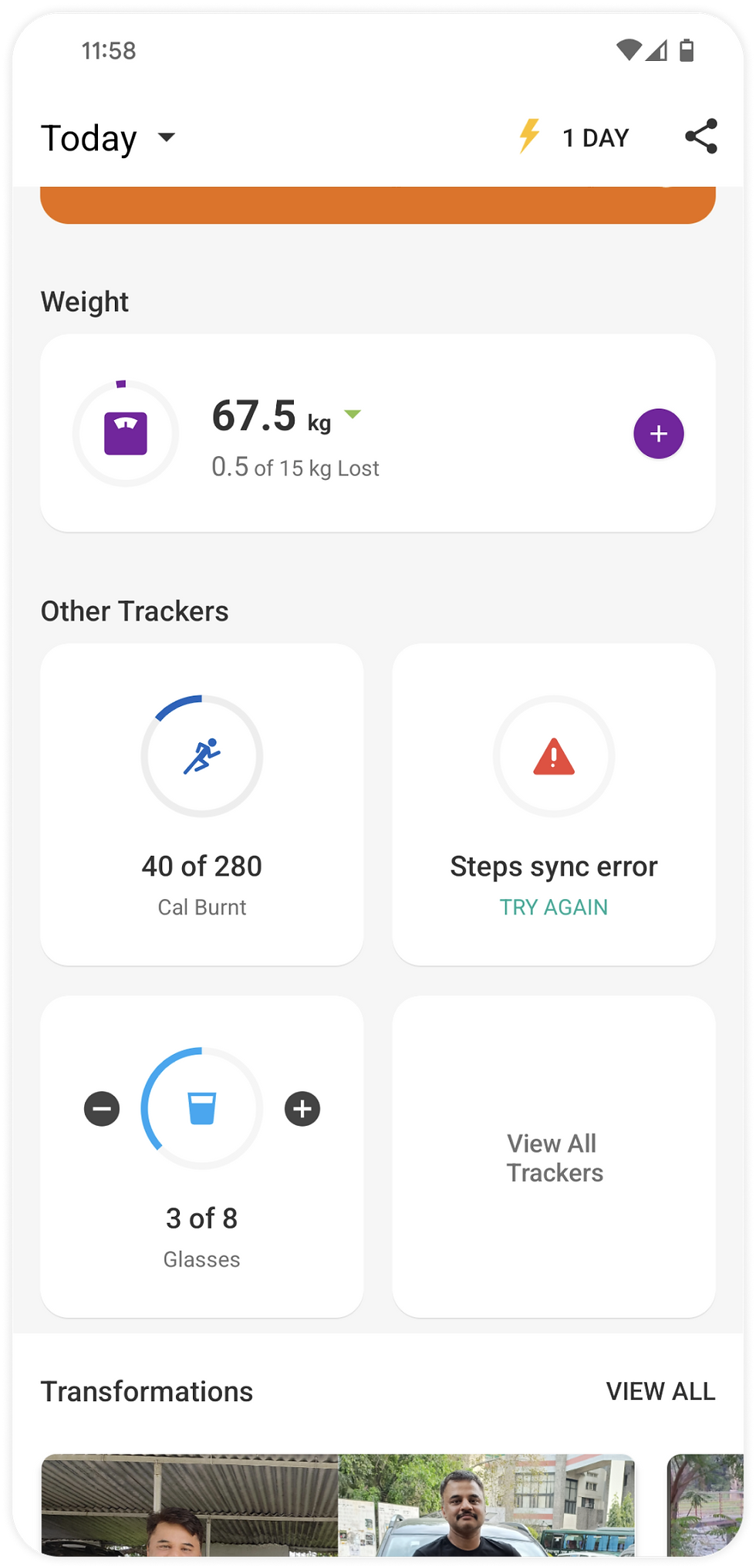
Task: Tap the share icon in header
Action: pyautogui.click(x=701, y=137)
